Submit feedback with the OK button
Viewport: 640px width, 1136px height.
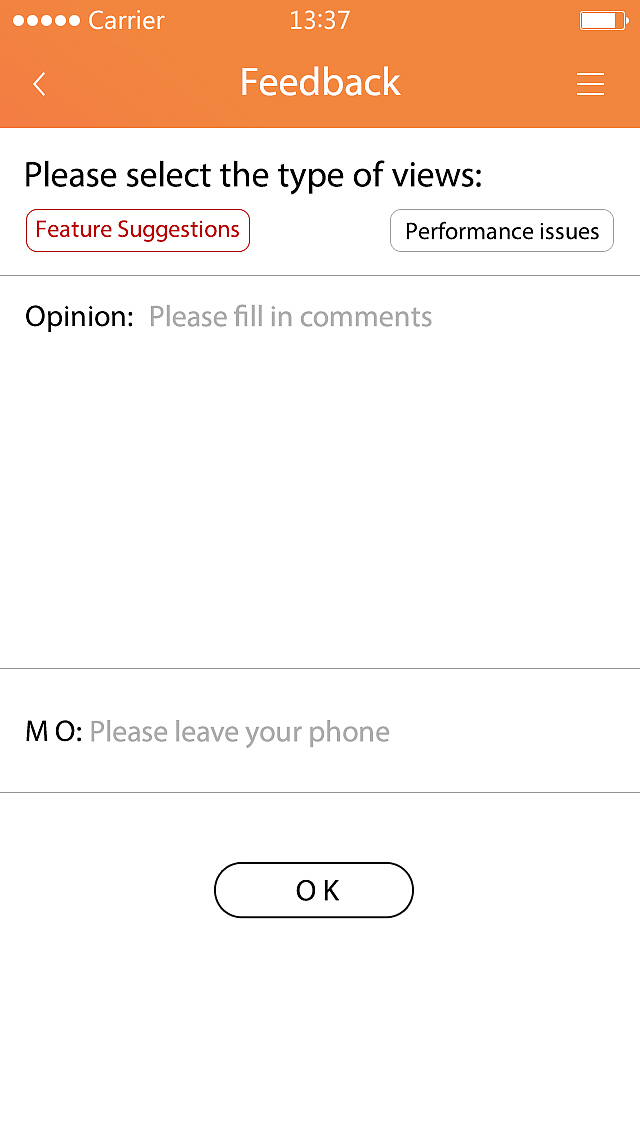[x=314, y=890]
